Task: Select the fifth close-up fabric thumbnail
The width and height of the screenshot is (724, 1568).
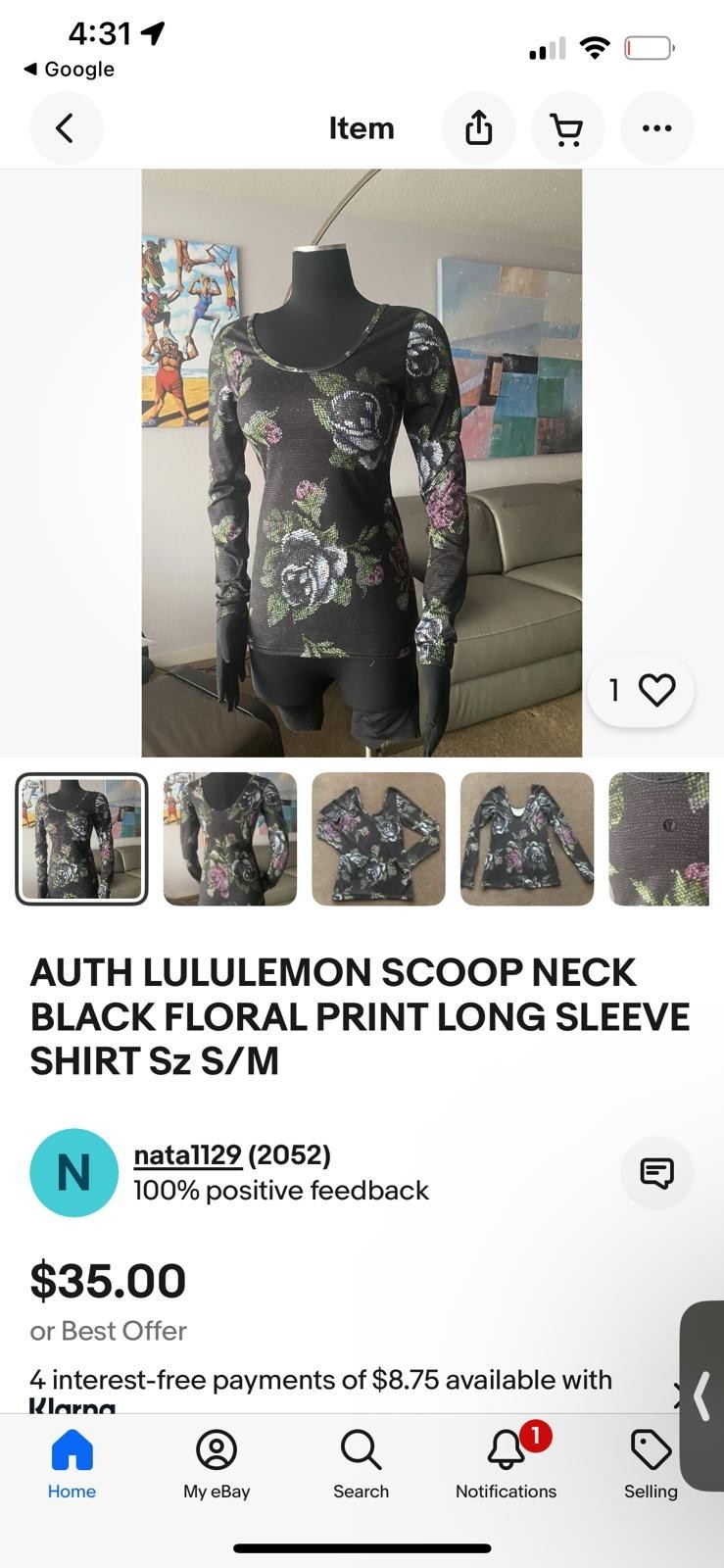Action: click(658, 839)
